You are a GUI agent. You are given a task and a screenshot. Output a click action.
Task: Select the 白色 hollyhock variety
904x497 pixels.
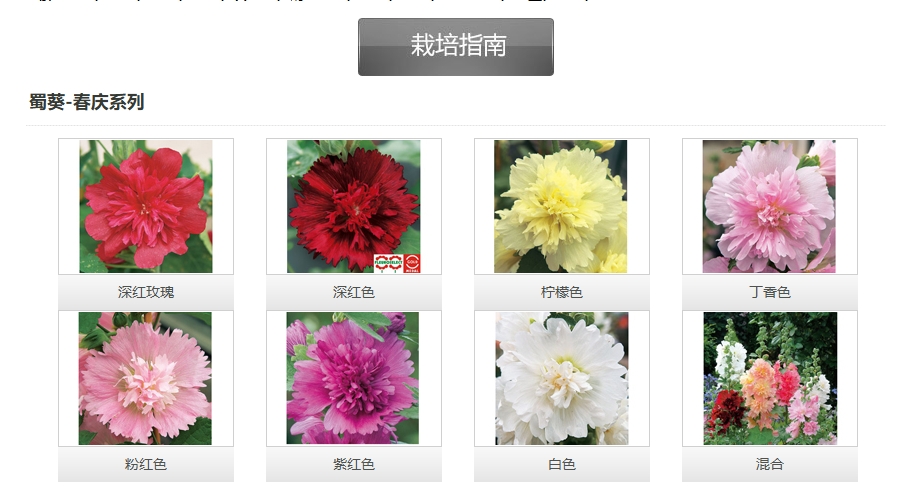coord(561,379)
